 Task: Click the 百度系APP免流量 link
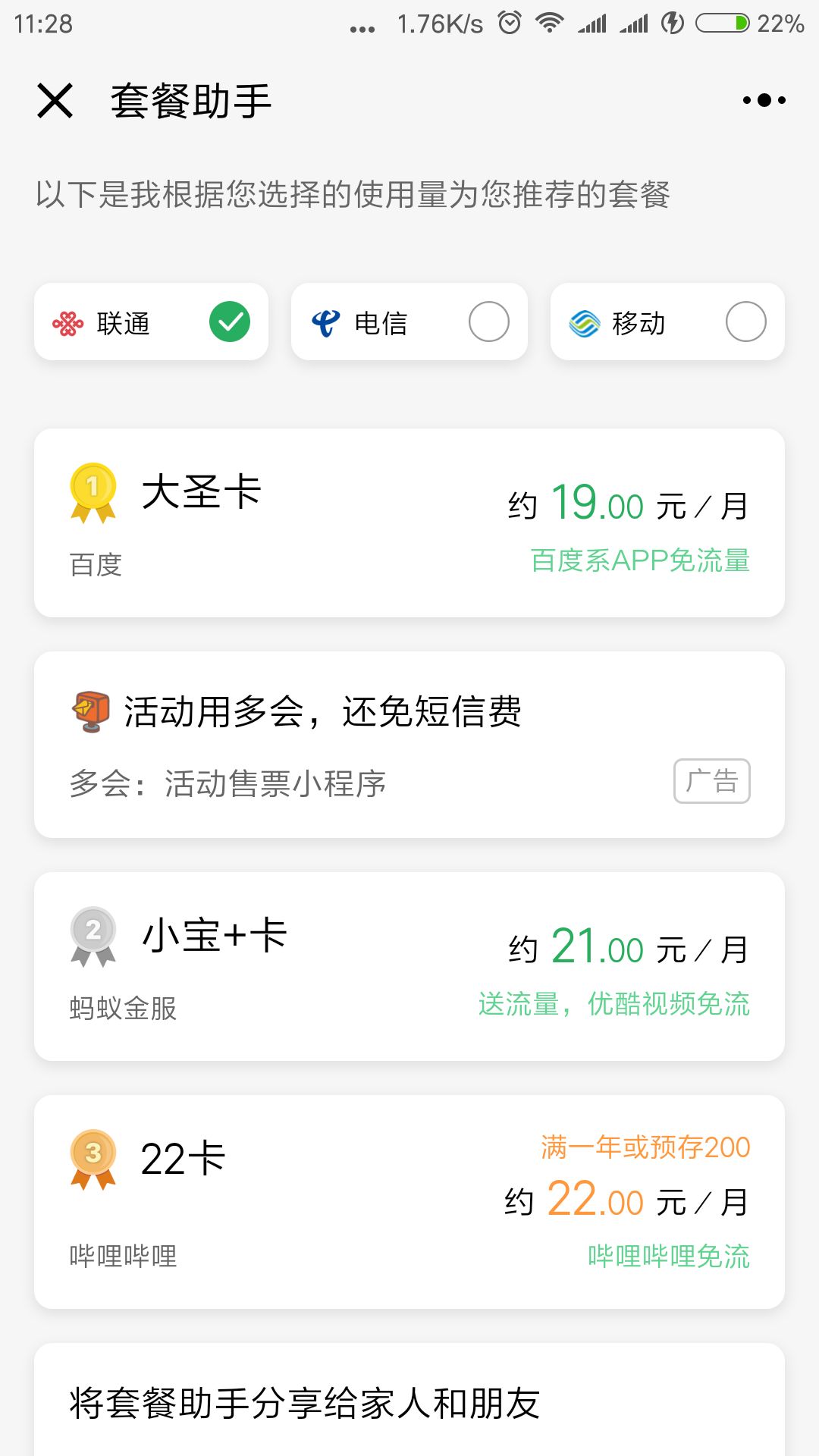pos(639,560)
